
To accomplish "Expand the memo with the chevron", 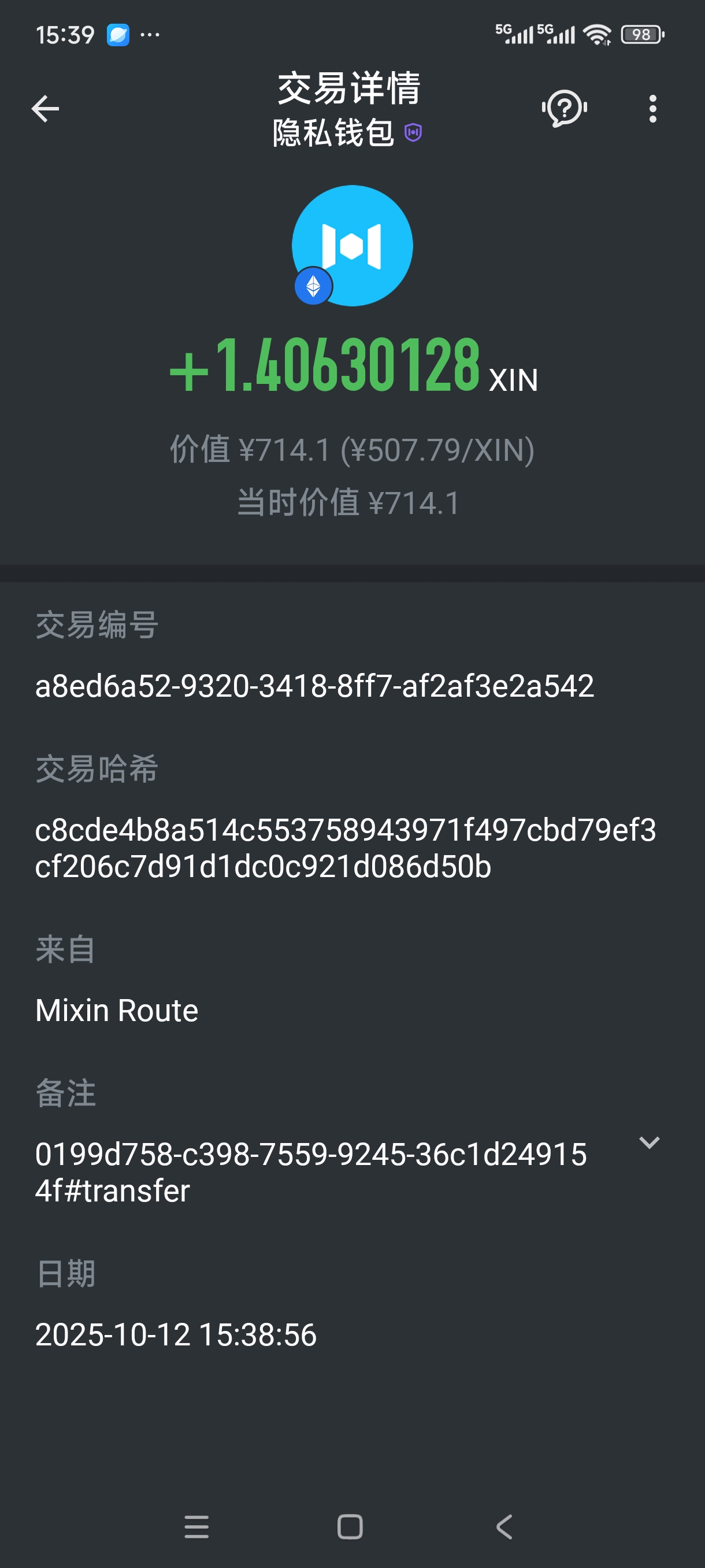I will (649, 1142).
